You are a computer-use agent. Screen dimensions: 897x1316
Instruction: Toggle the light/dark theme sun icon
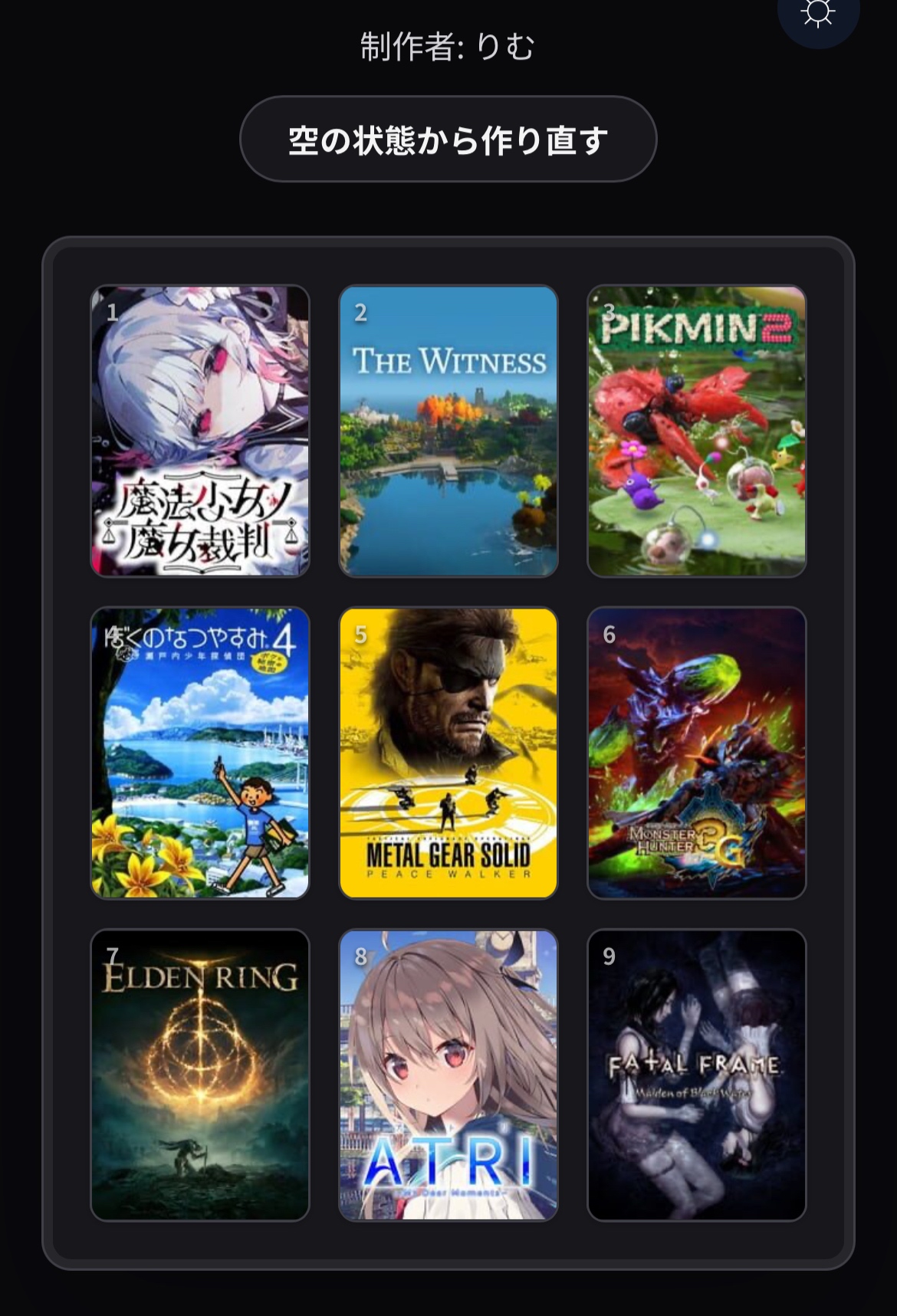817,14
